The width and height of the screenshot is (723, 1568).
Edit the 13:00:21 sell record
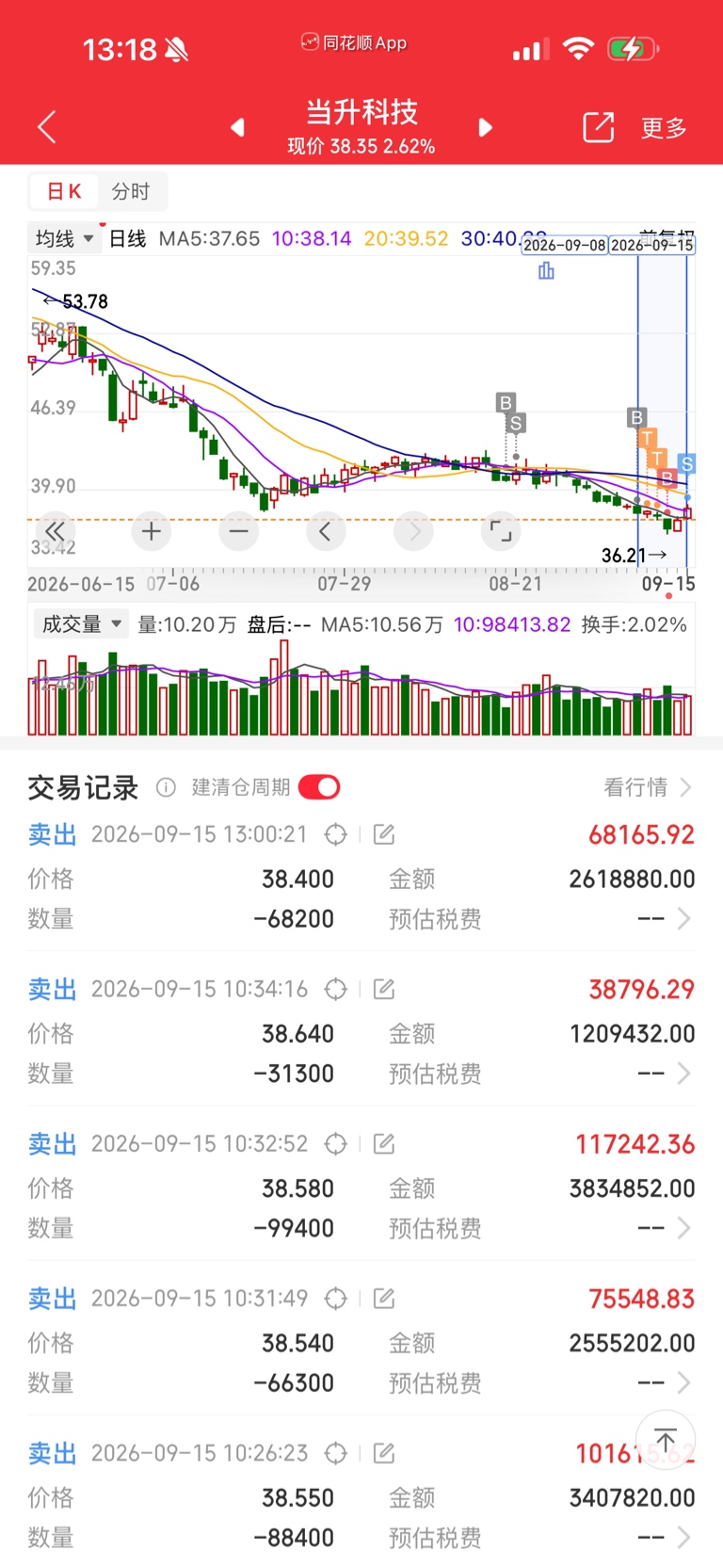click(384, 834)
